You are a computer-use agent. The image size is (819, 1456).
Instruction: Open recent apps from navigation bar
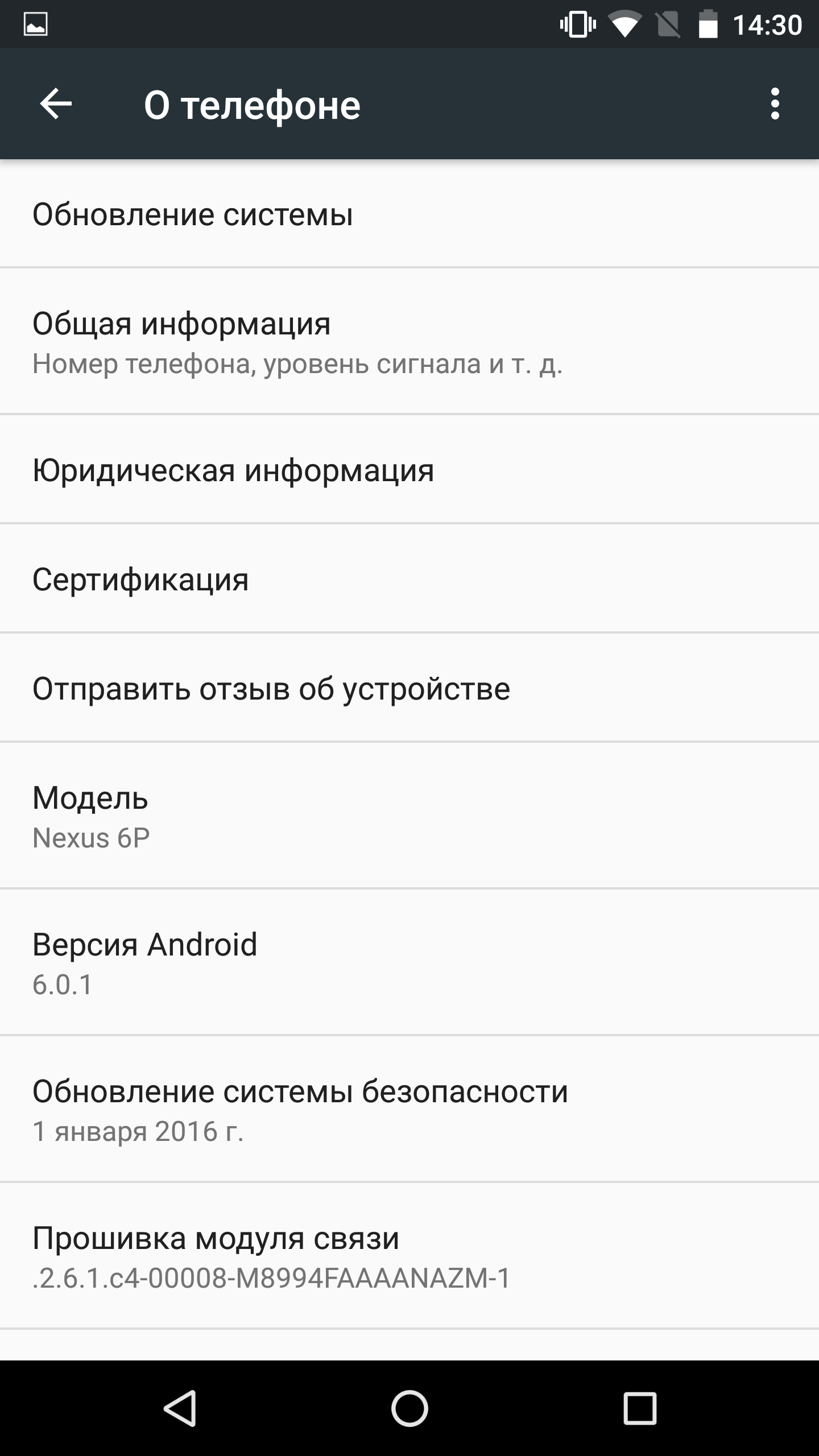click(640, 1408)
